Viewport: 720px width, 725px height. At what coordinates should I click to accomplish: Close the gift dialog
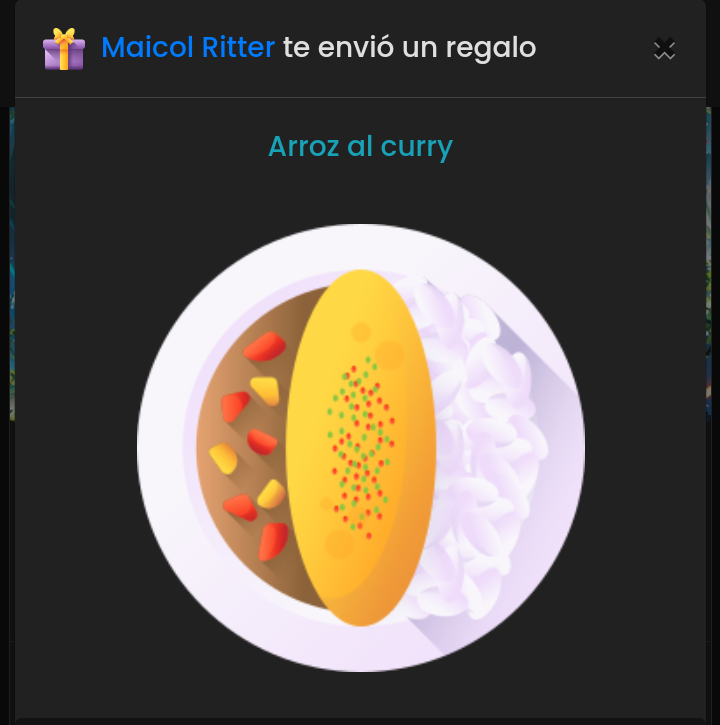[664, 49]
